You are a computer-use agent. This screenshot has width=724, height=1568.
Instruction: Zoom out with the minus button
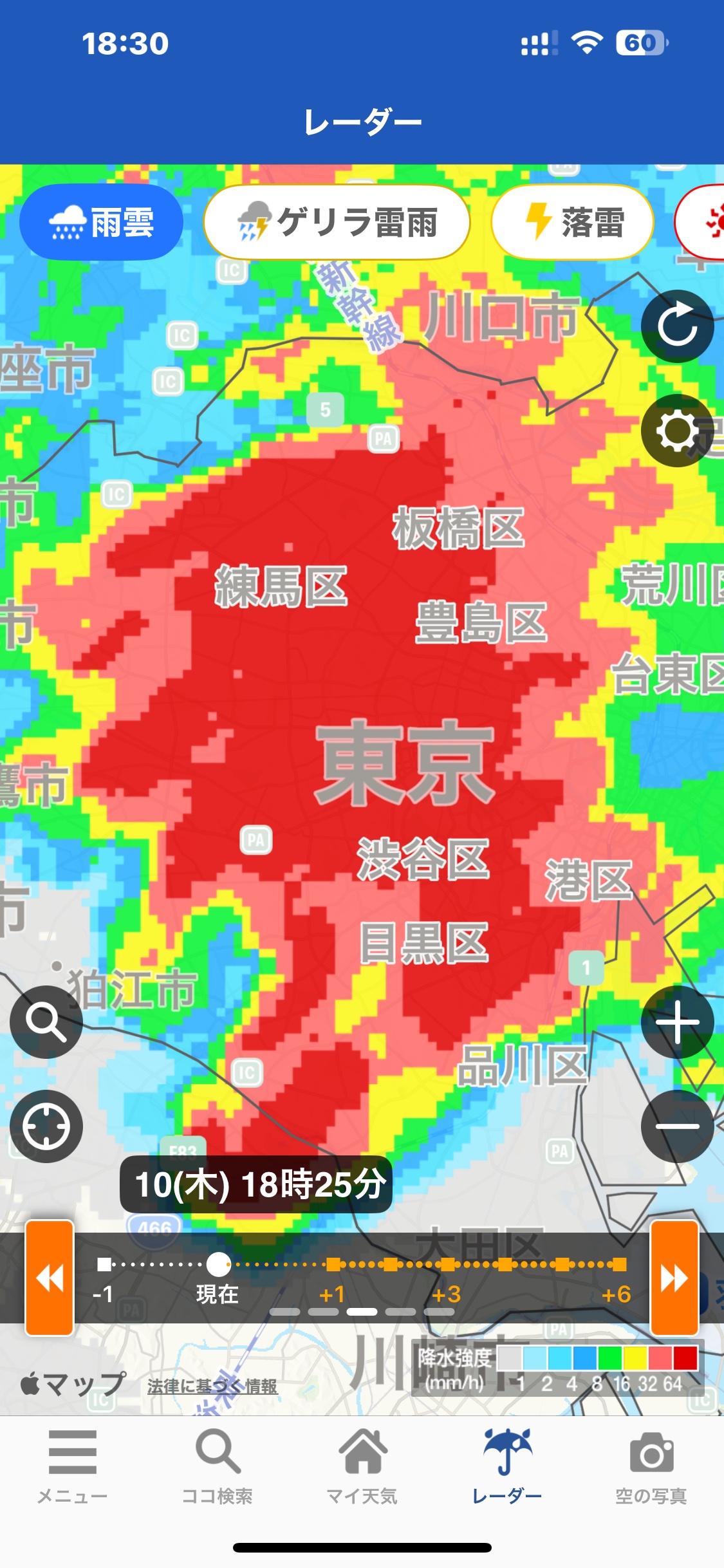[677, 1126]
